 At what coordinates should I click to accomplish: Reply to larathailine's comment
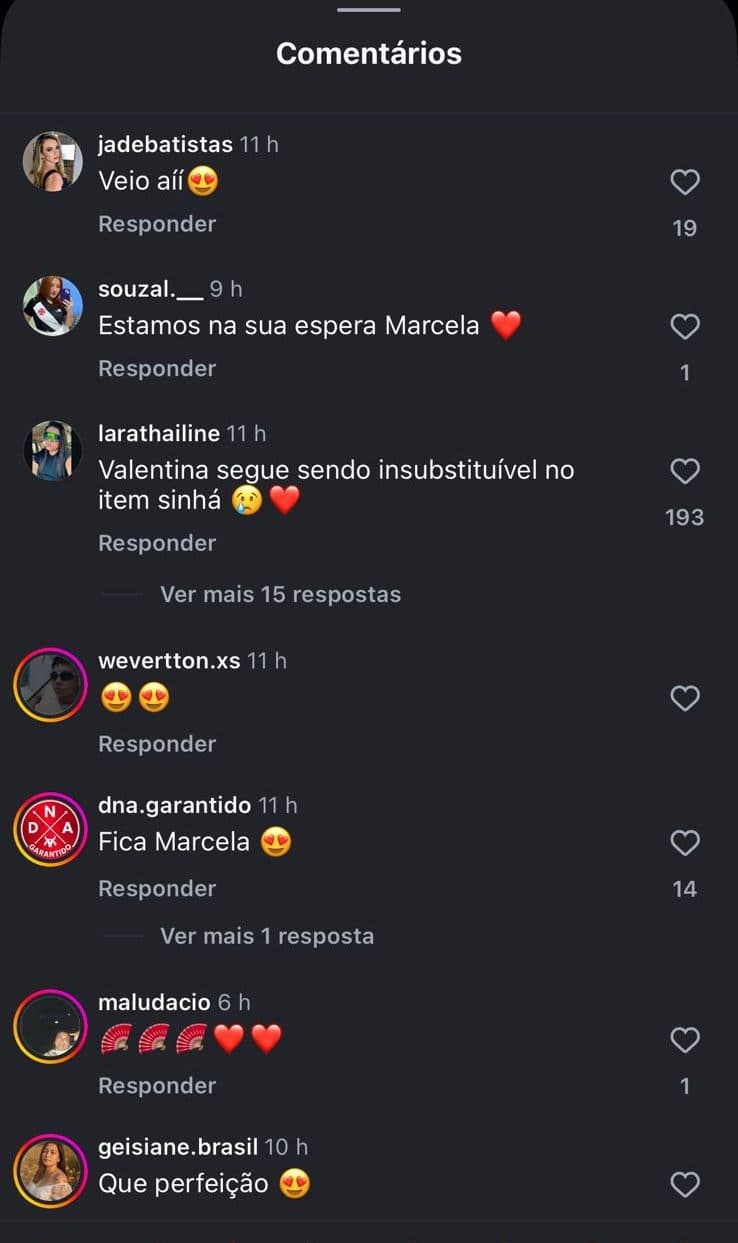[157, 543]
